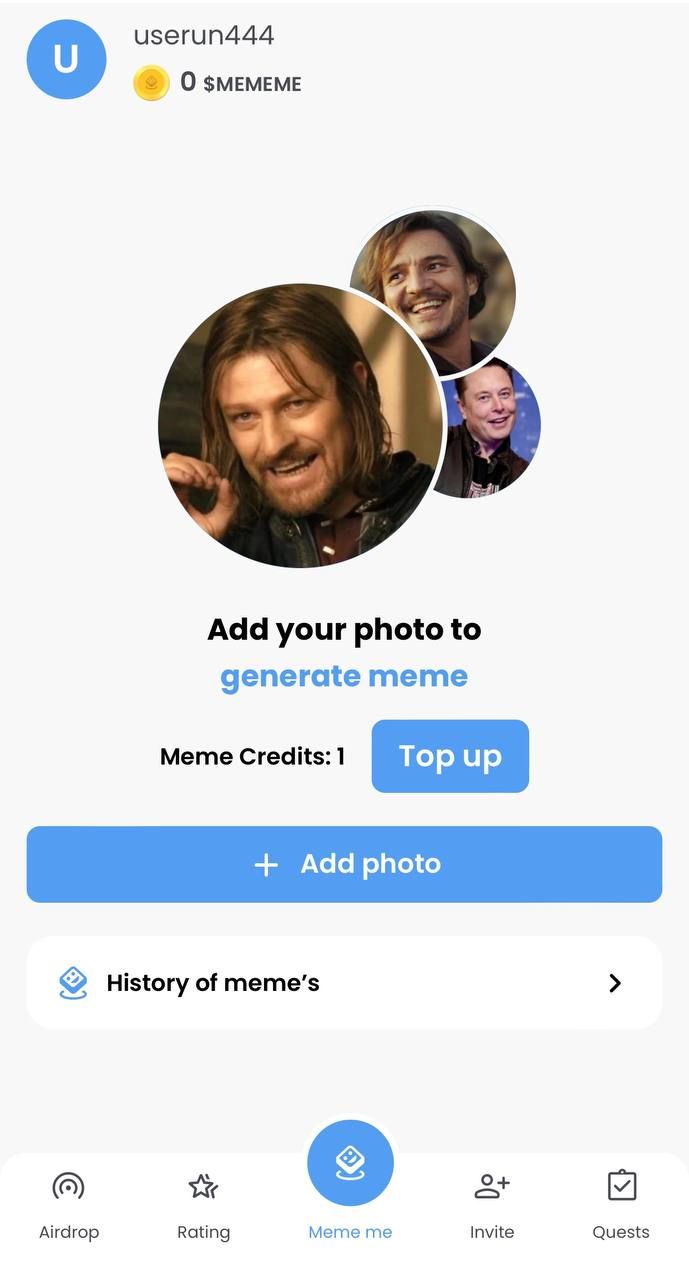Image resolution: width=689 pixels, height=1280 pixels.
Task: Add a photo to generate meme
Action: 344,864
